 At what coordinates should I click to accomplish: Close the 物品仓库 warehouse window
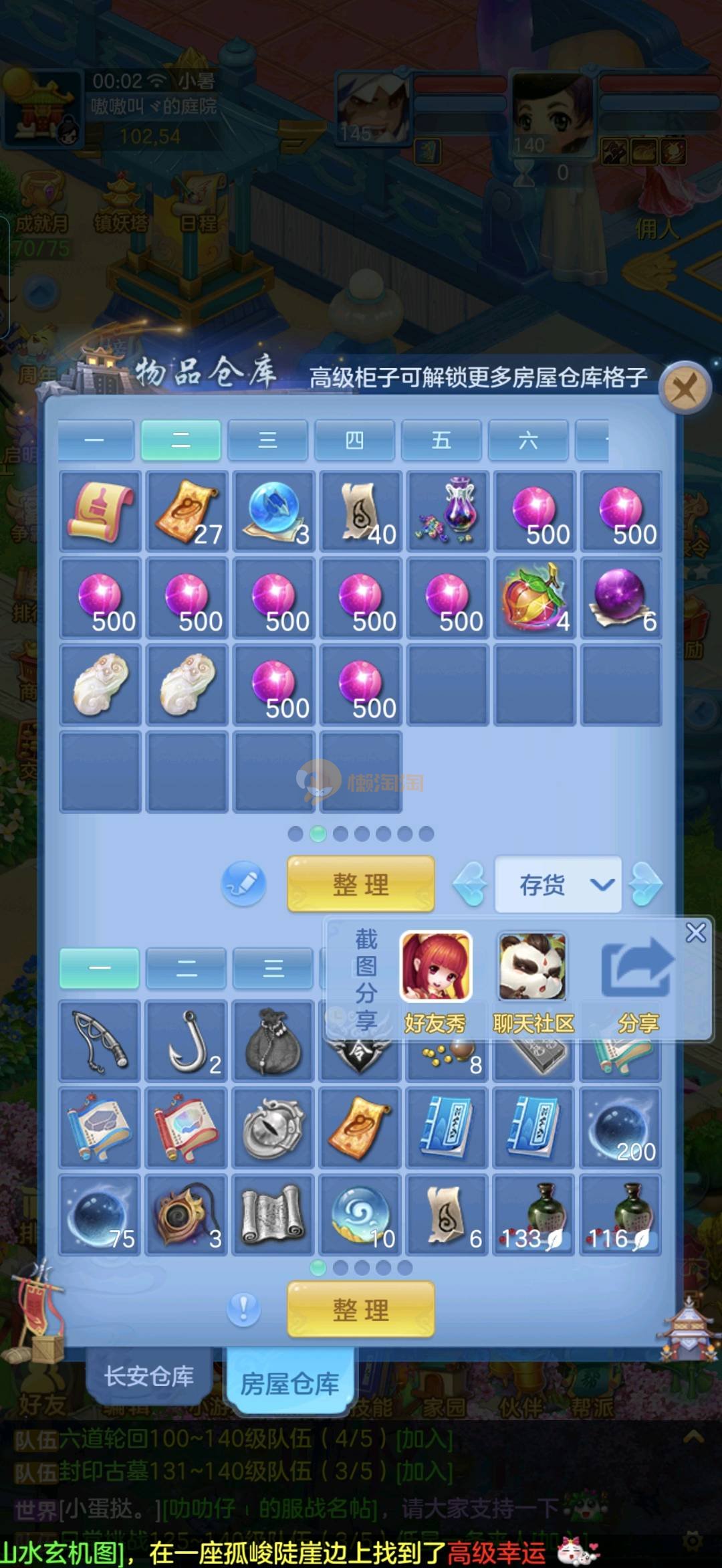pyautogui.click(x=684, y=388)
